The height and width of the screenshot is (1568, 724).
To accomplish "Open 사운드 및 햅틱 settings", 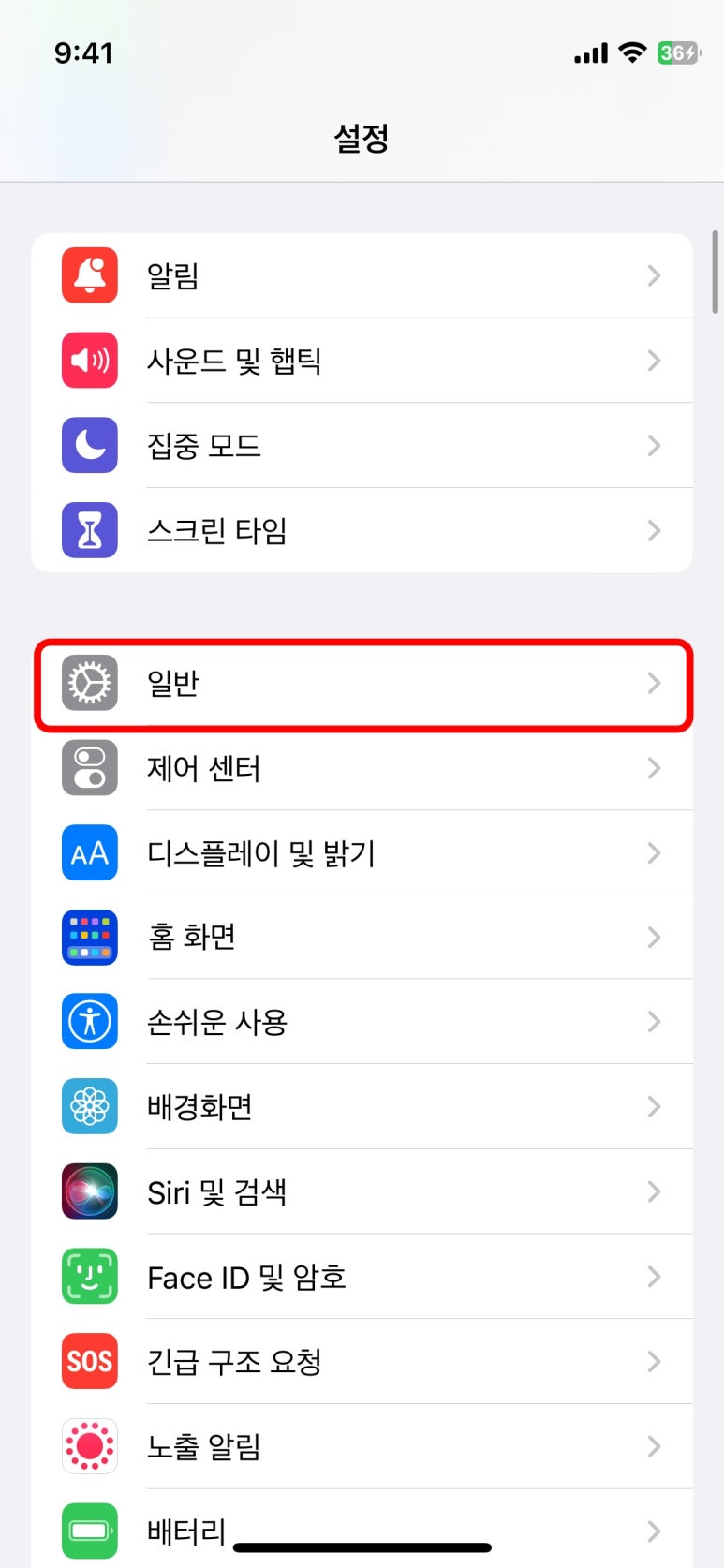I will (362, 361).
